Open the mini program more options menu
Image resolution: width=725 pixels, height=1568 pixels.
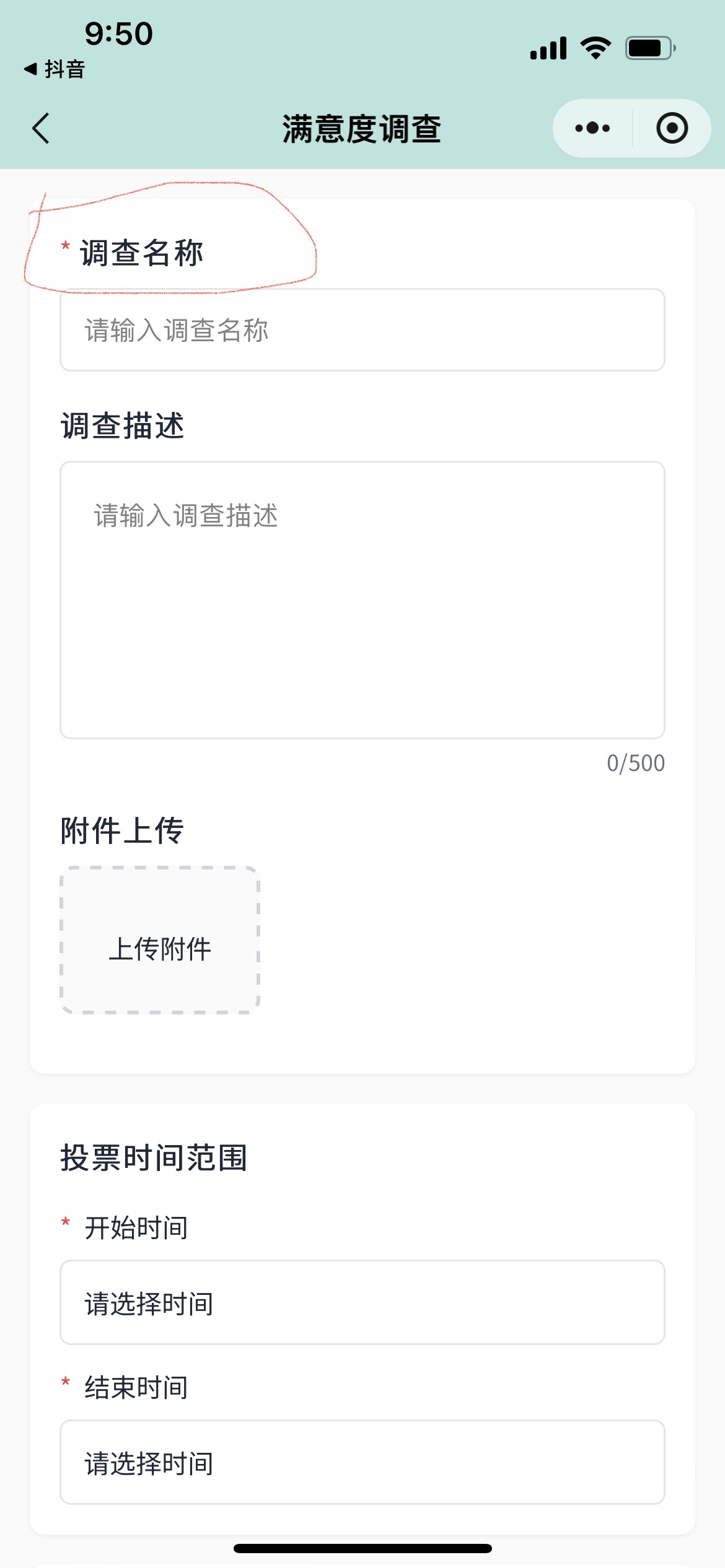592,128
